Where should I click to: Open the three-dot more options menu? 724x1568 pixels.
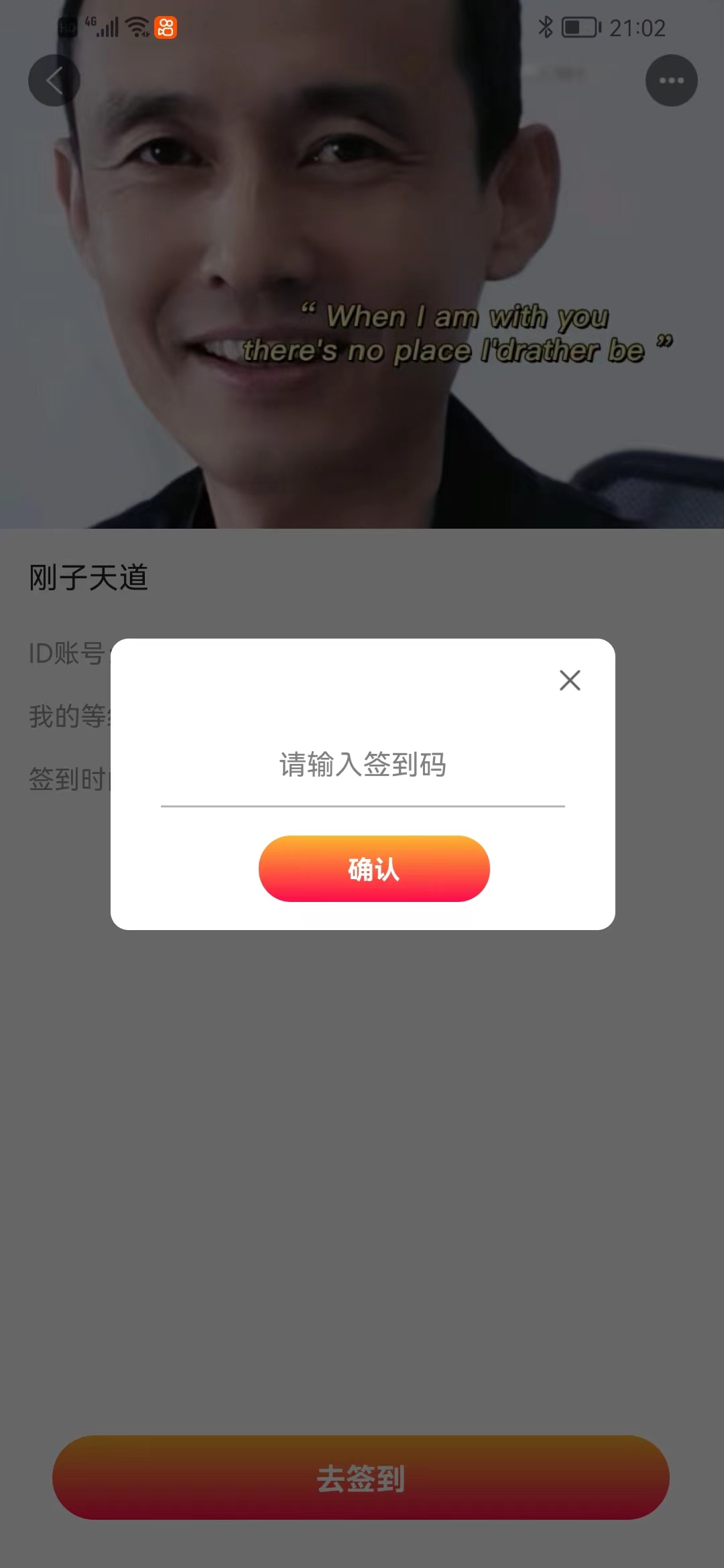pyautogui.click(x=671, y=80)
